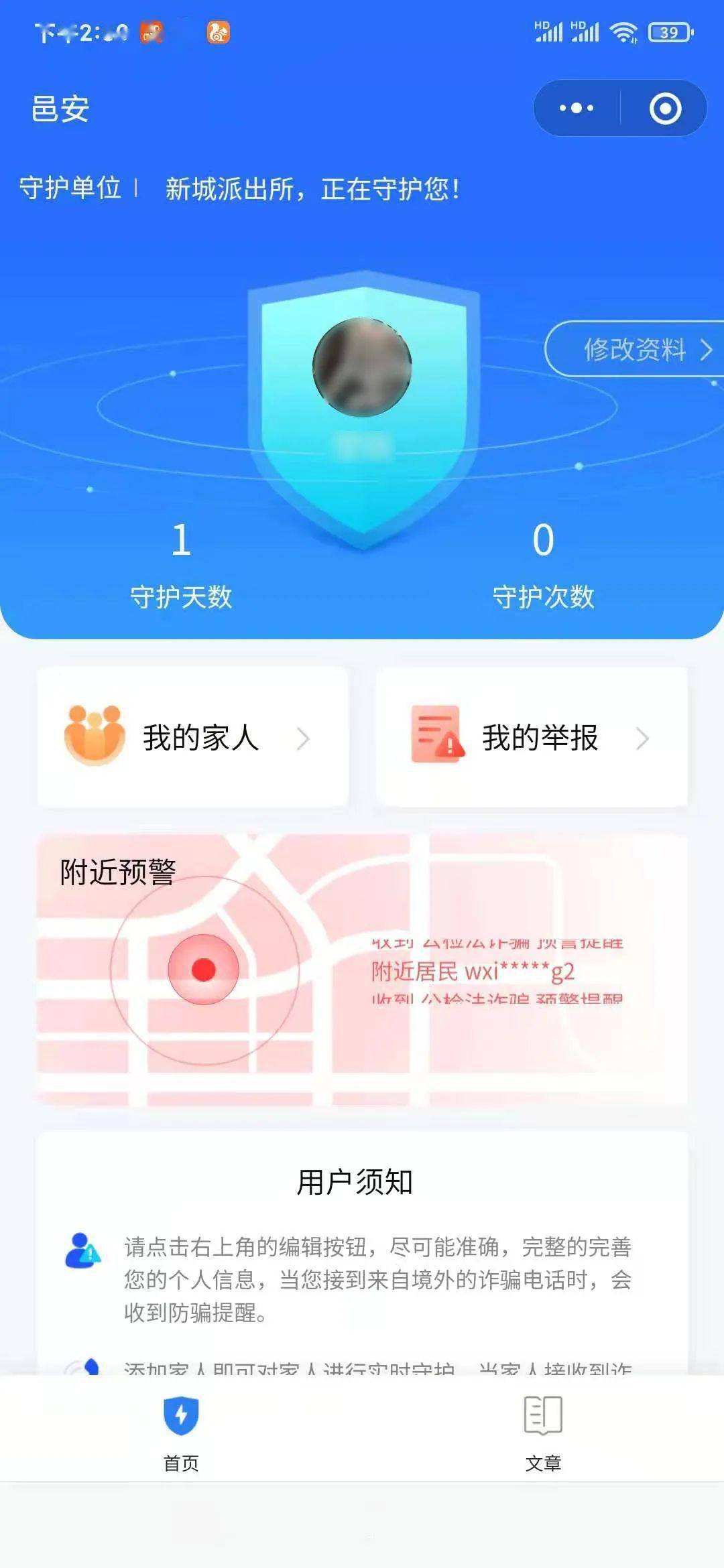
Task: Open the 附近预警 map card
Action: click(362, 969)
